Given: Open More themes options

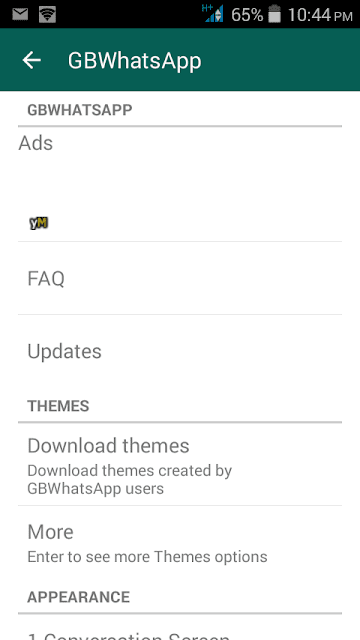Looking at the screenshot, I should point(180,543).
